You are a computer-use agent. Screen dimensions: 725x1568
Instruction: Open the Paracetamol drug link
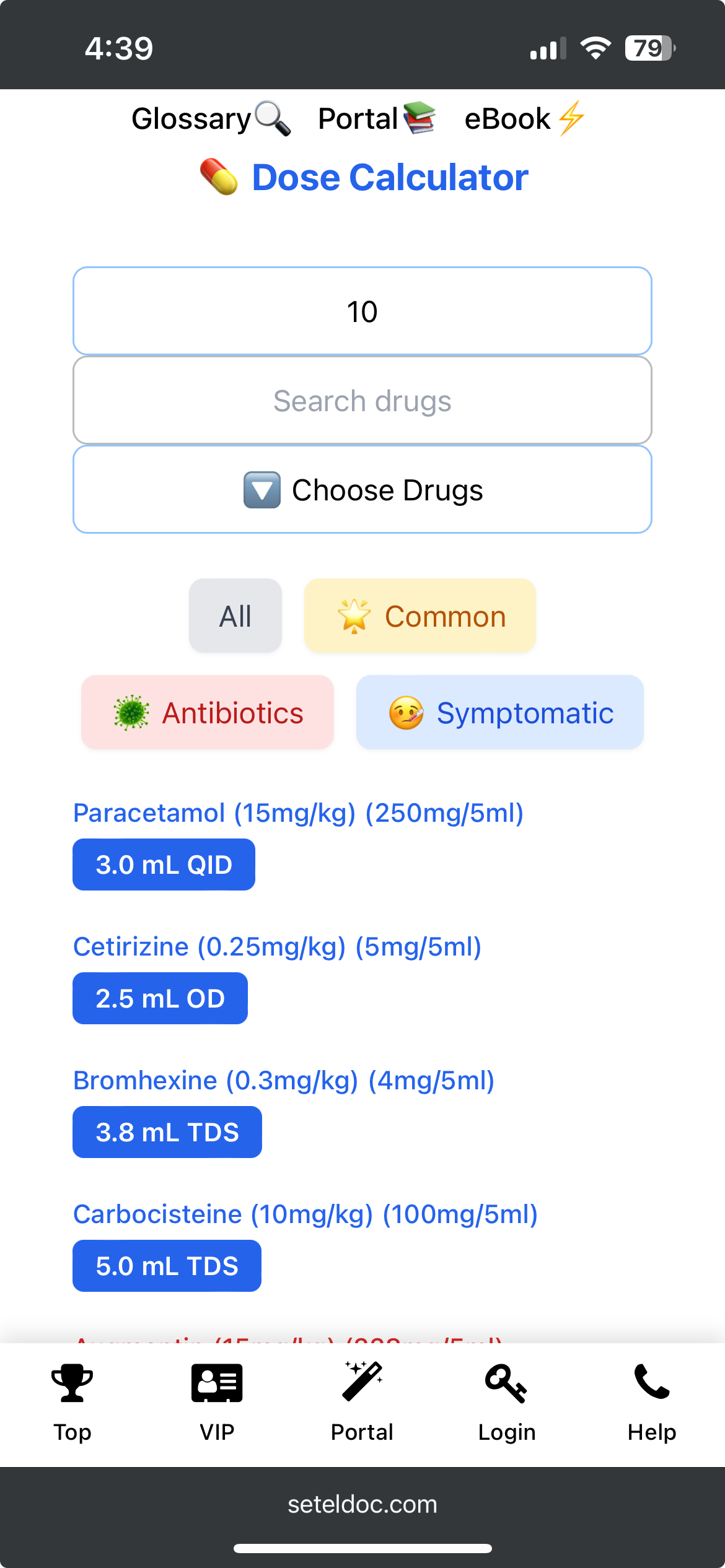pos(298,812)
